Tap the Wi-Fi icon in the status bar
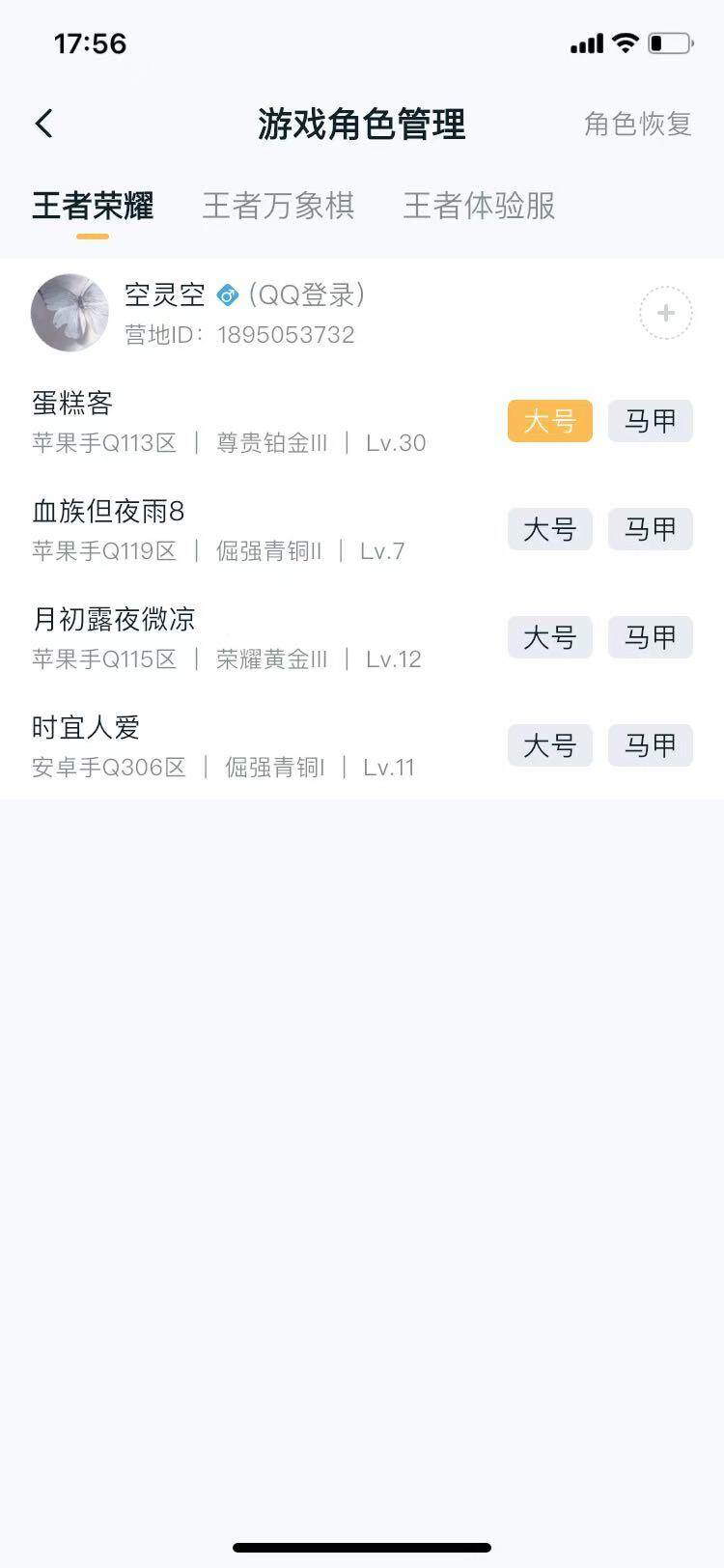Image resolution: width=724 pixels, height=1568 pixels. click(x=627, y=42)
